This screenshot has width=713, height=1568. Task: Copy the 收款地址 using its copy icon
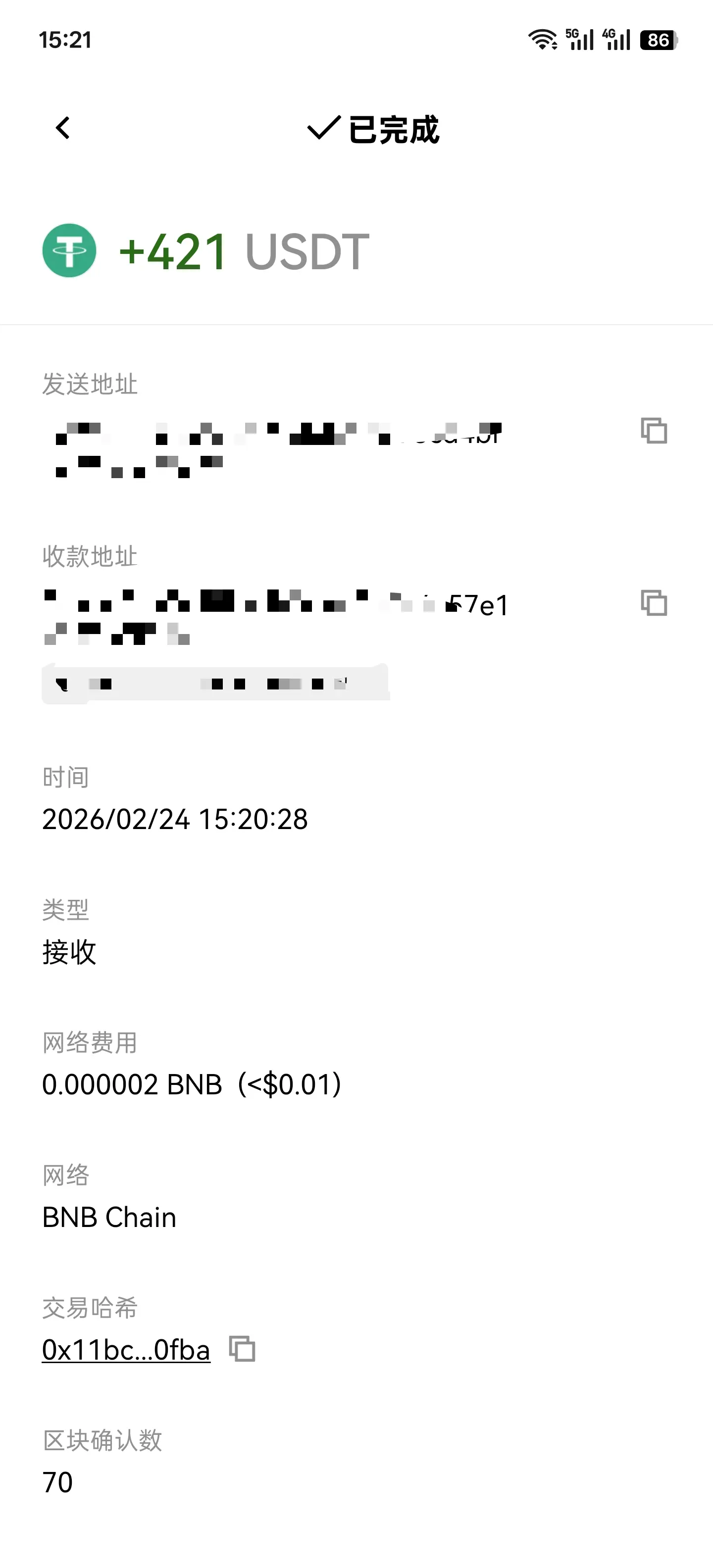tap(655, 604)
